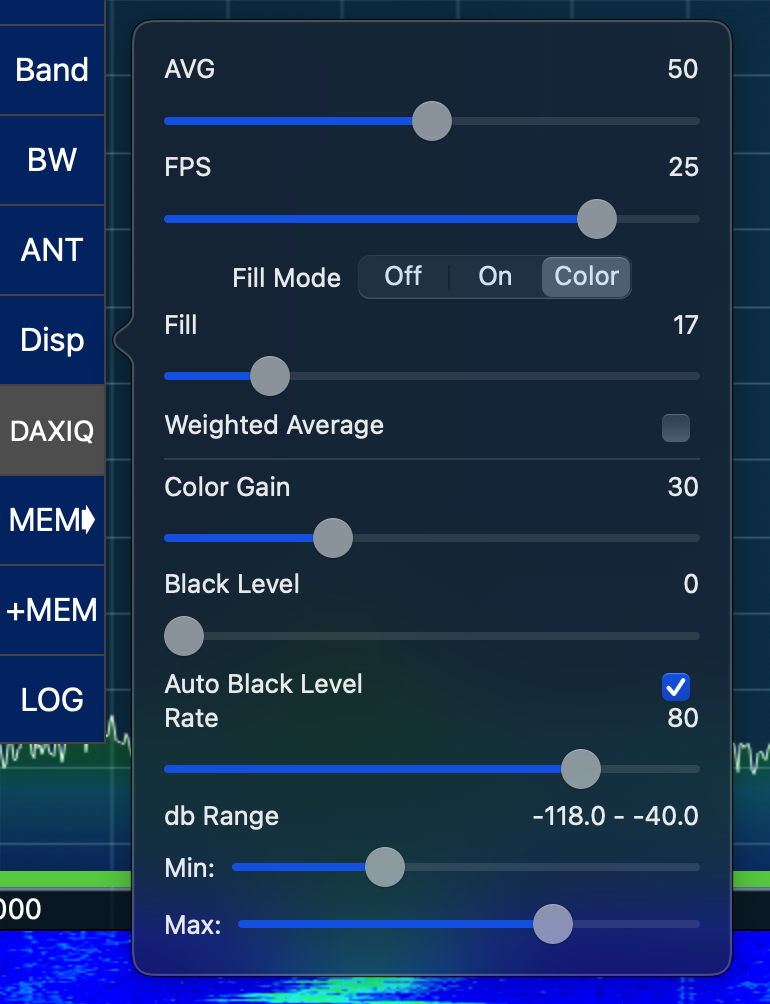The height and width of the screenshot is (1004, 770).
Task: Click the Max dB range slider handle
Action: (x=552, y=925)
